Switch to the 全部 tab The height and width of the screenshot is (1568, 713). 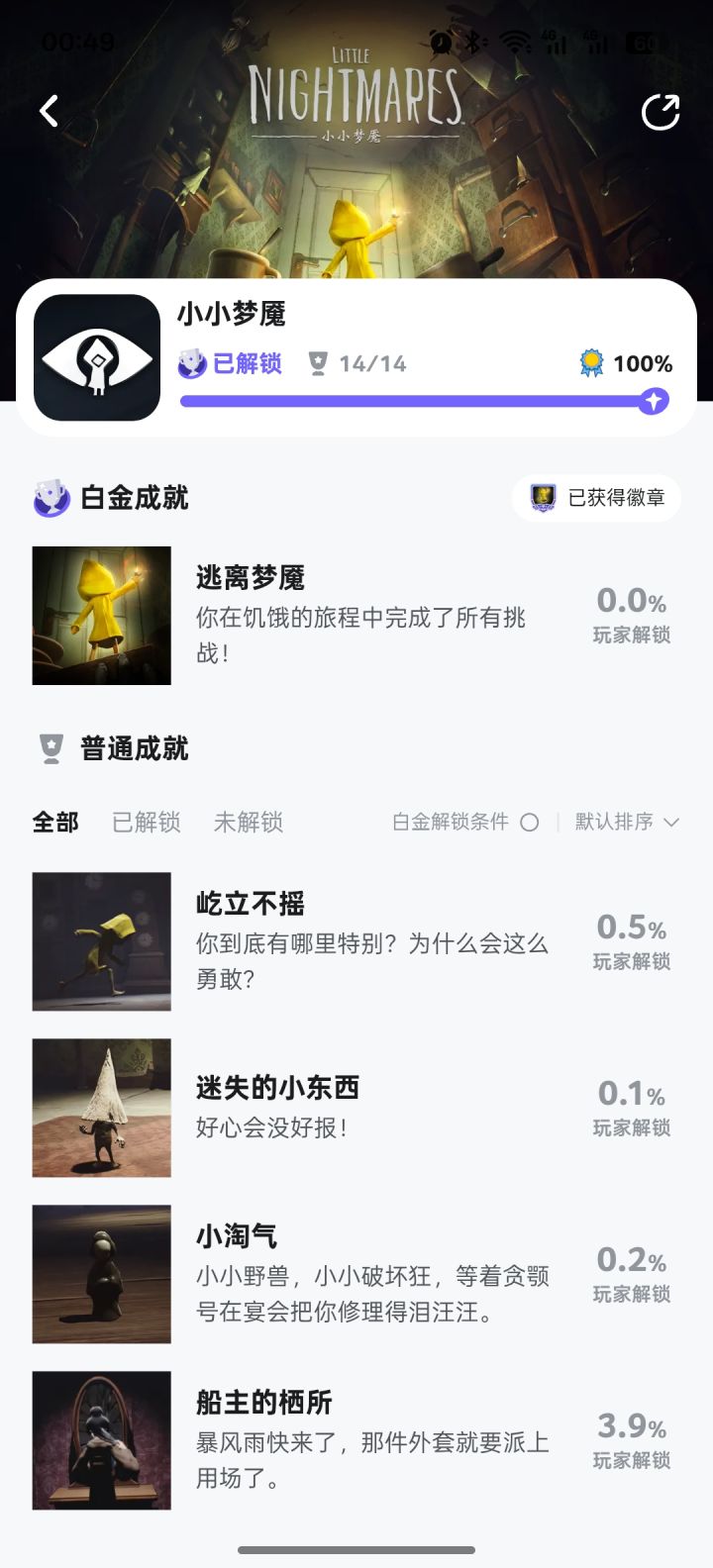point(55,823)
